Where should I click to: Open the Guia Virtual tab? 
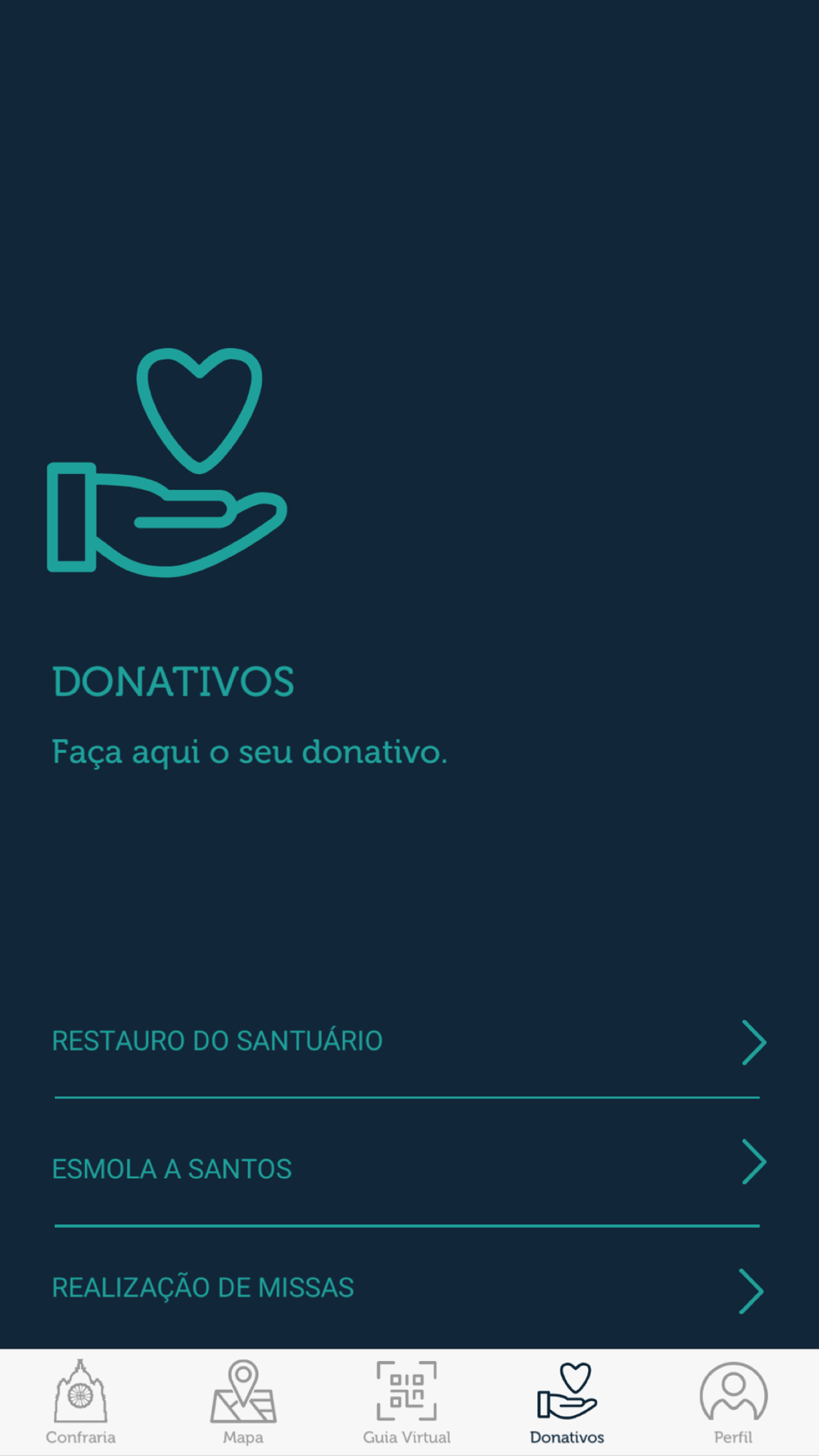(407, 1403)
